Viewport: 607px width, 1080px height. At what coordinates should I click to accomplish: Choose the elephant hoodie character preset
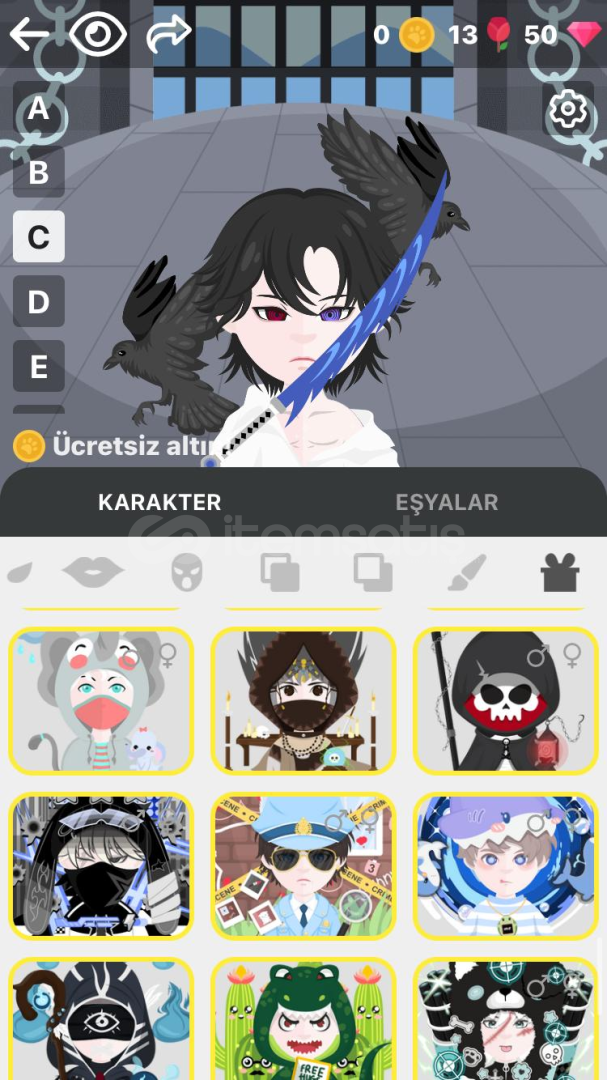coord(101,700)
